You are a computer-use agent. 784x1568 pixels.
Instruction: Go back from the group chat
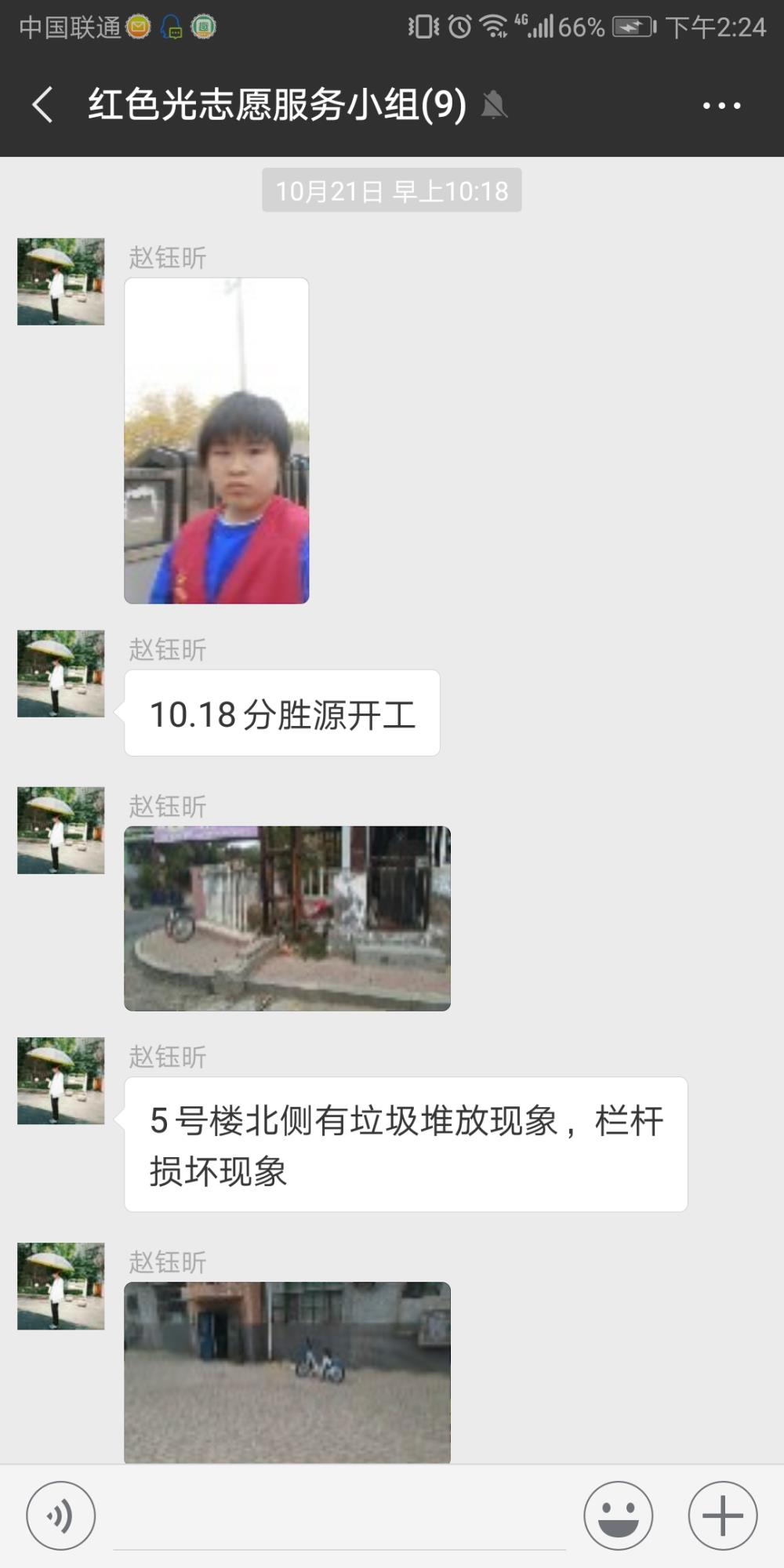point(43,105)
